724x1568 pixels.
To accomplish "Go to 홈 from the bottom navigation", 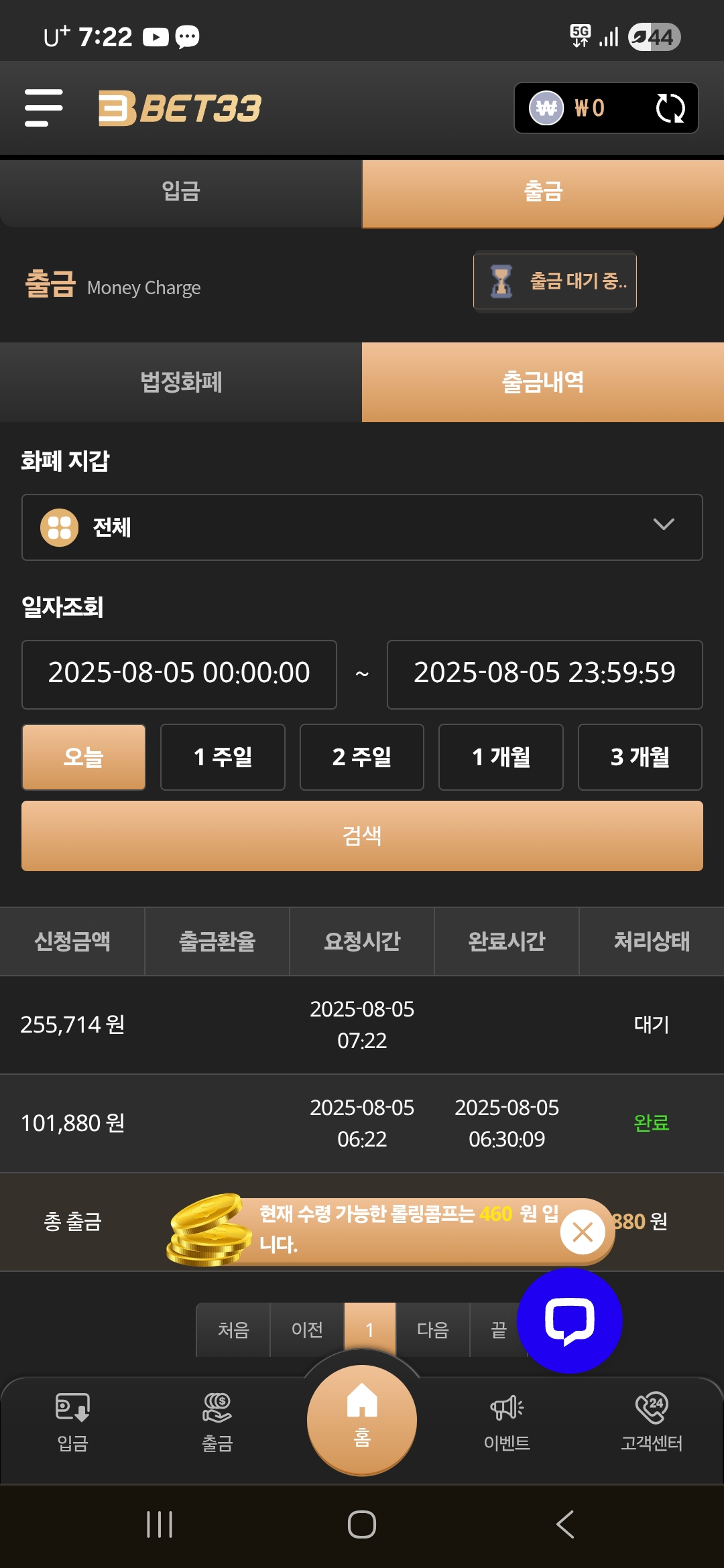I will 362,1419.
